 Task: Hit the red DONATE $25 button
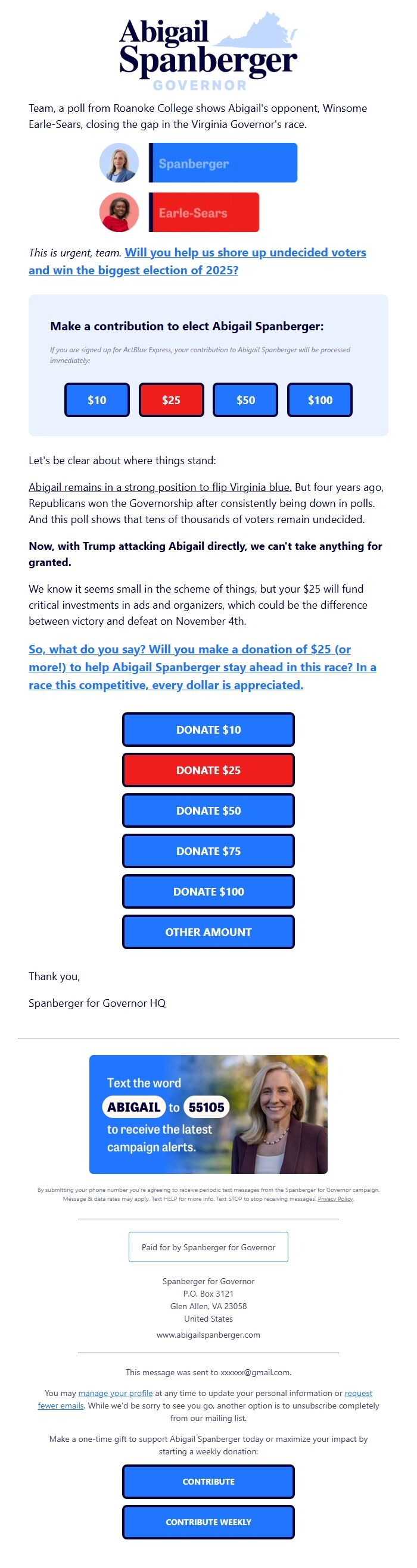pyautogui.click(x=208, y=770)
